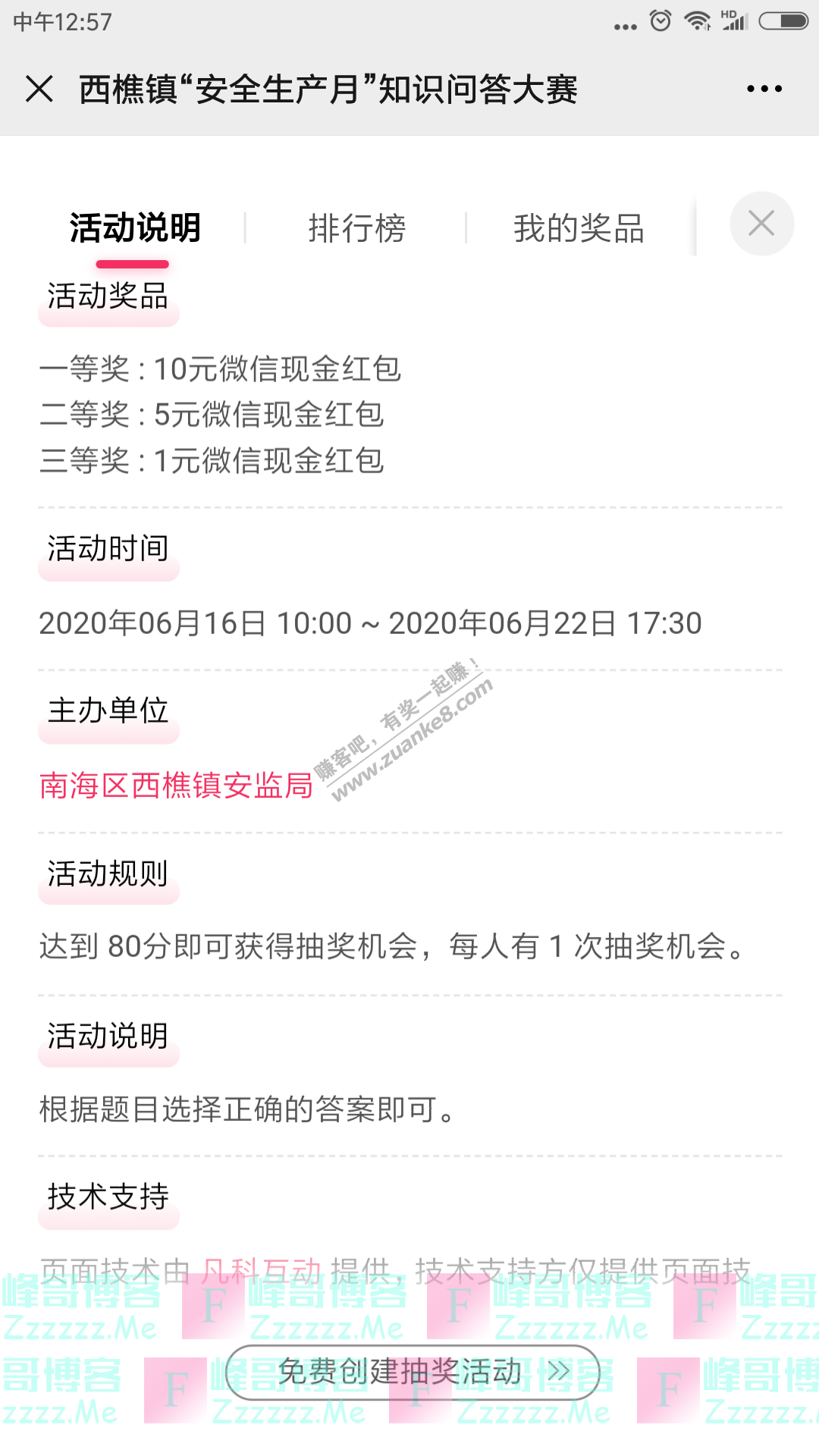Select the 活动说明 tab
819x1456 pixels.
(x=135, y=228)
